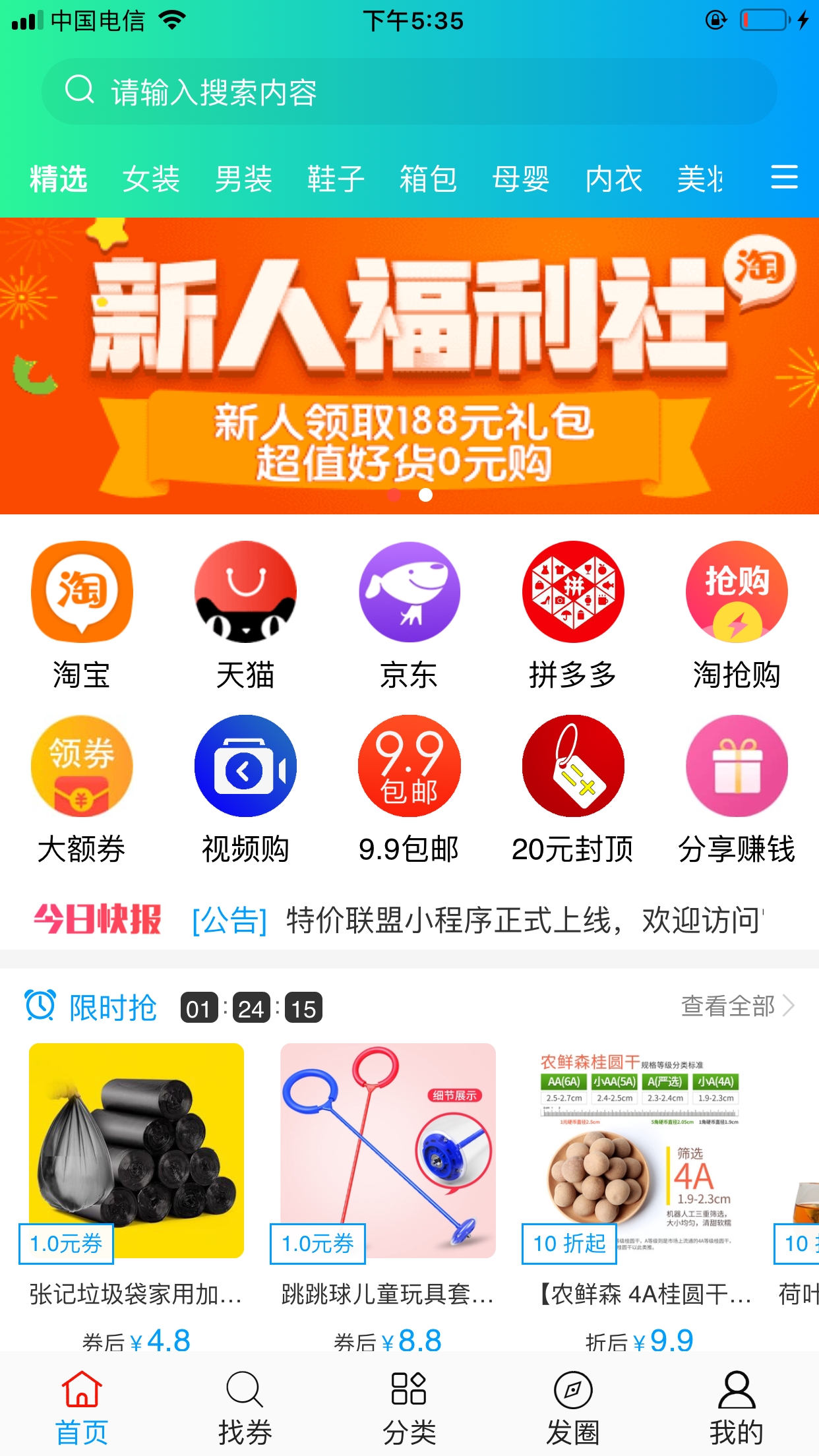819x1456 pixels.
Task: View all 限时抢 deals via 查看全部
Action: coord(738,1006)
